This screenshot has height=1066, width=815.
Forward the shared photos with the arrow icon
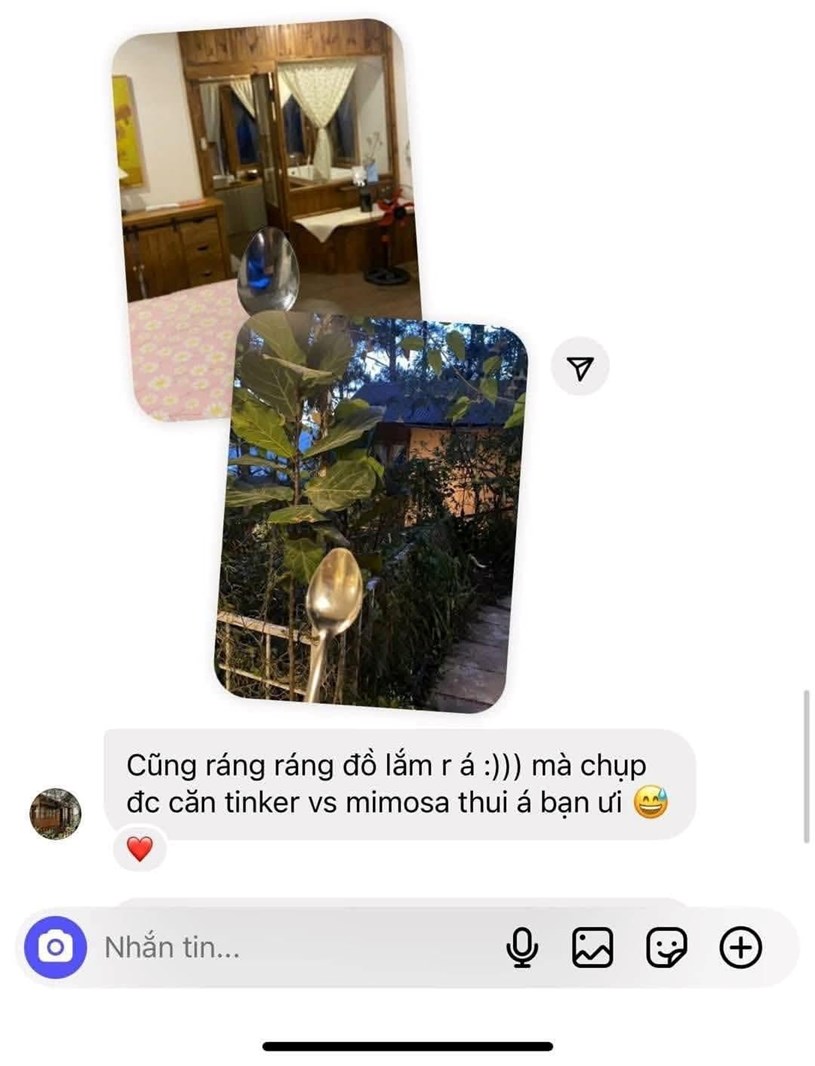coord(580,368)
